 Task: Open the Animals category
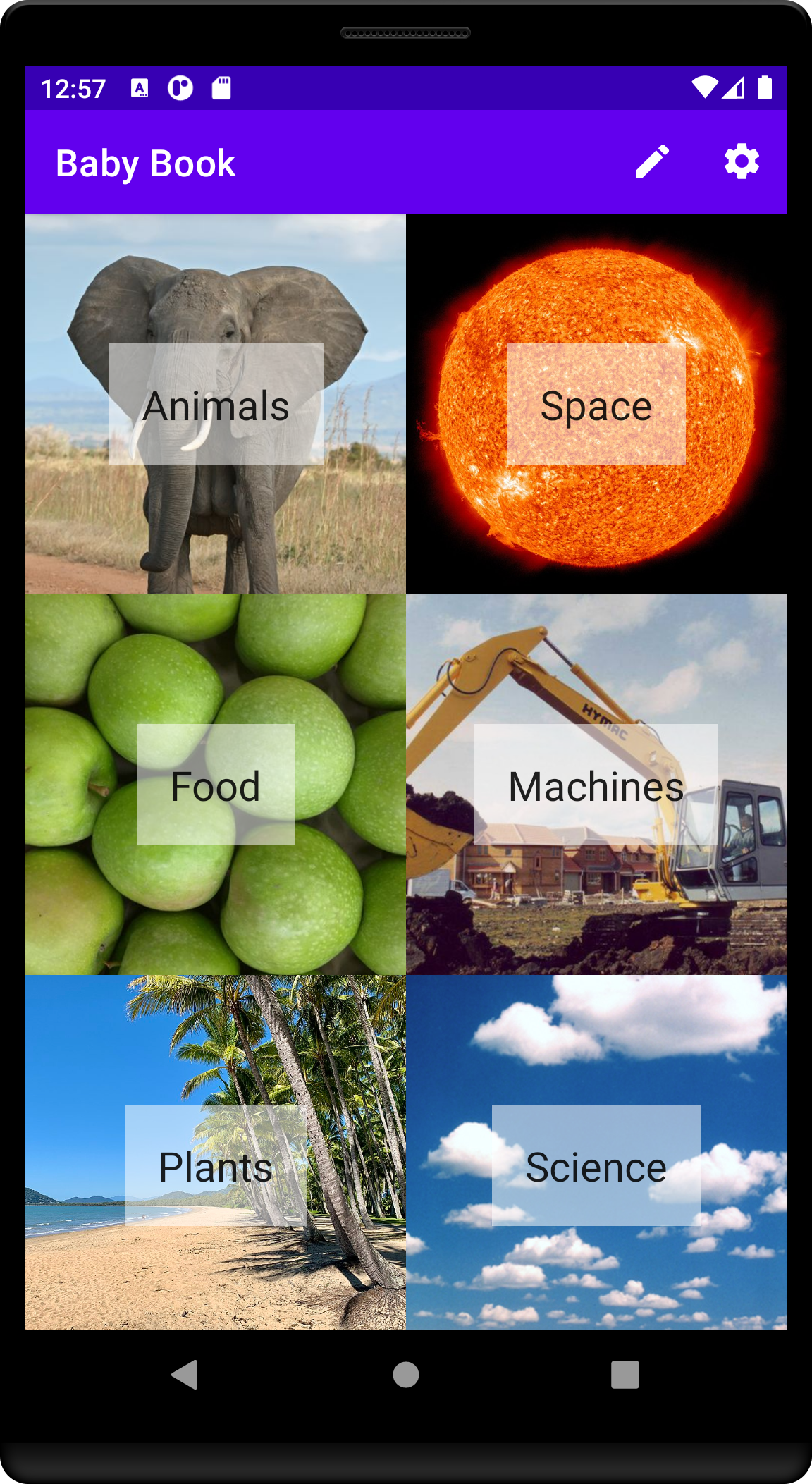(216, 405)
